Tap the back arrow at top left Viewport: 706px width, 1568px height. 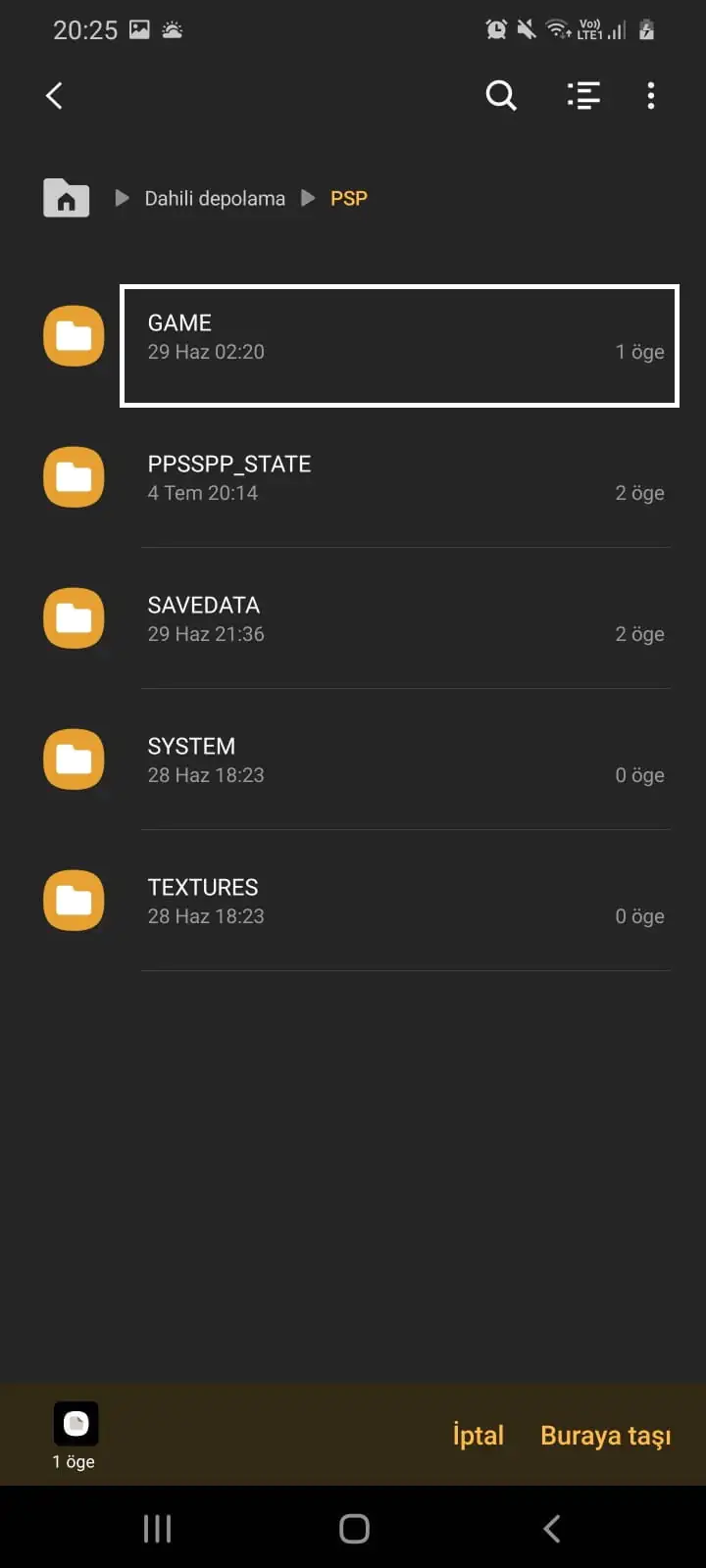[x=54, y=95]
